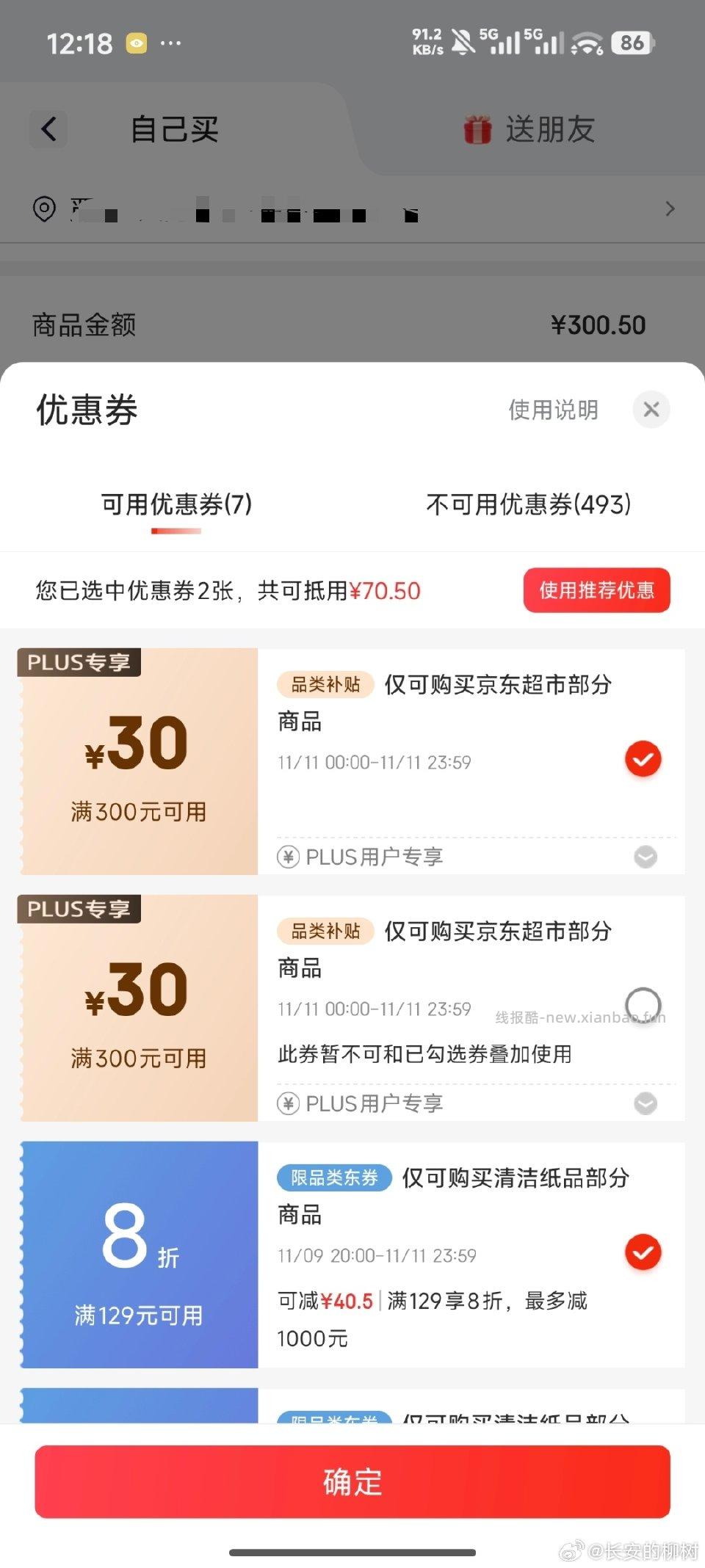705x1568 pixels.
Task: Tap the battery indicator showing 86
Action: tap(630, 43)
